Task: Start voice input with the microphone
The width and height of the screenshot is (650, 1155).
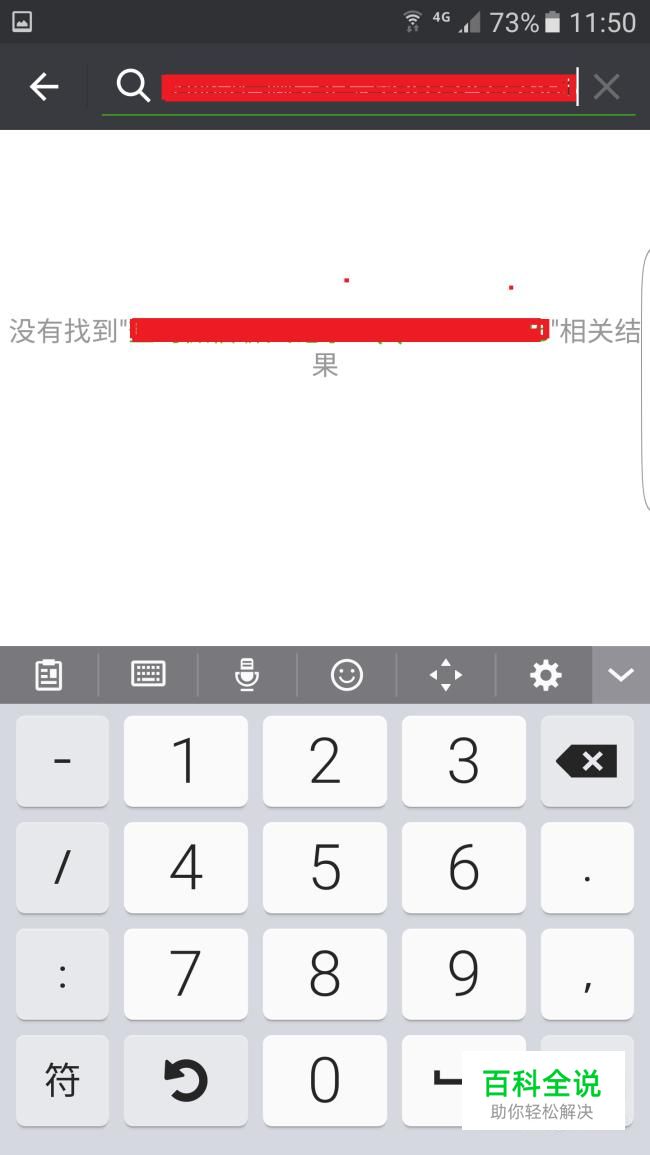Action: 247,674
